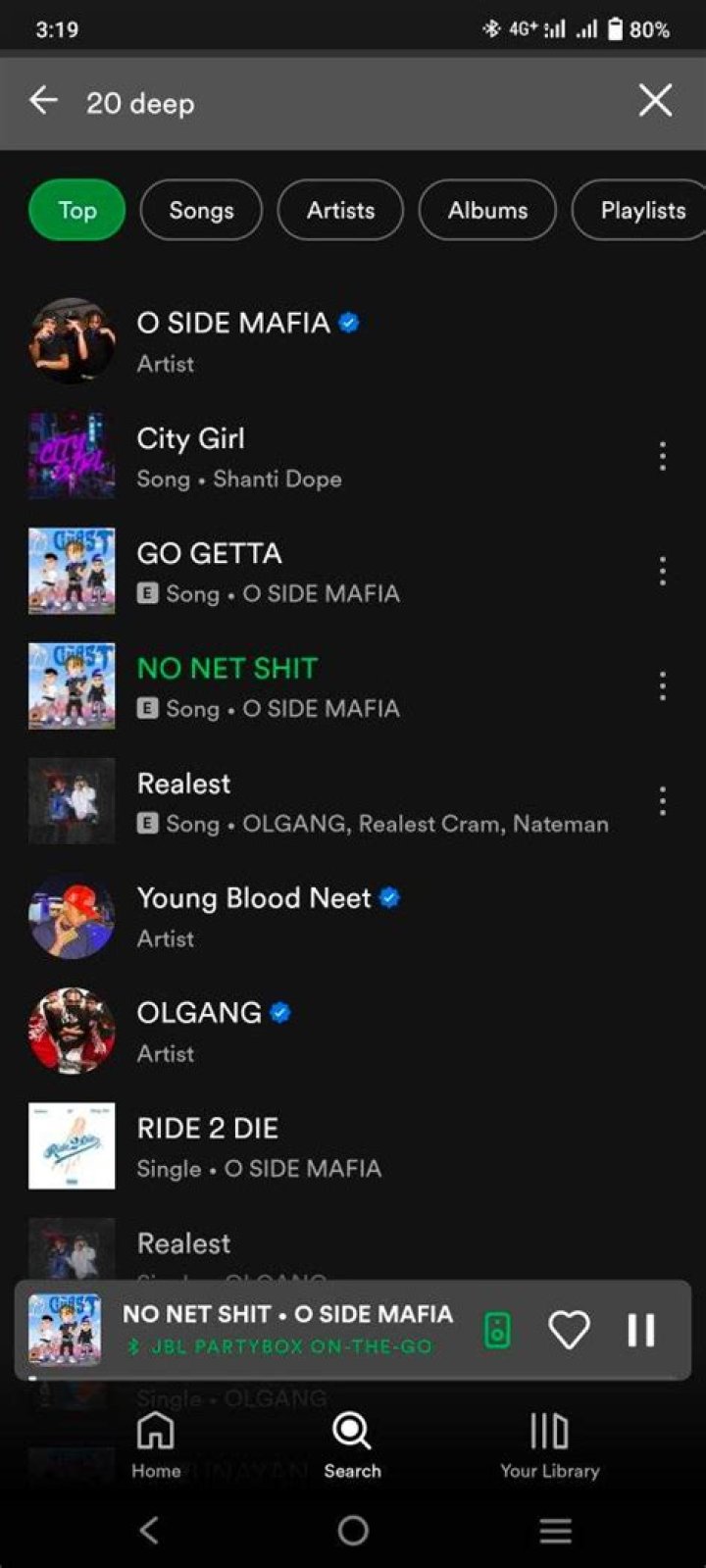Screen dimensions: 706x1568
Task: Open Young Blood Neet artist page
Action: pos(353,916)
